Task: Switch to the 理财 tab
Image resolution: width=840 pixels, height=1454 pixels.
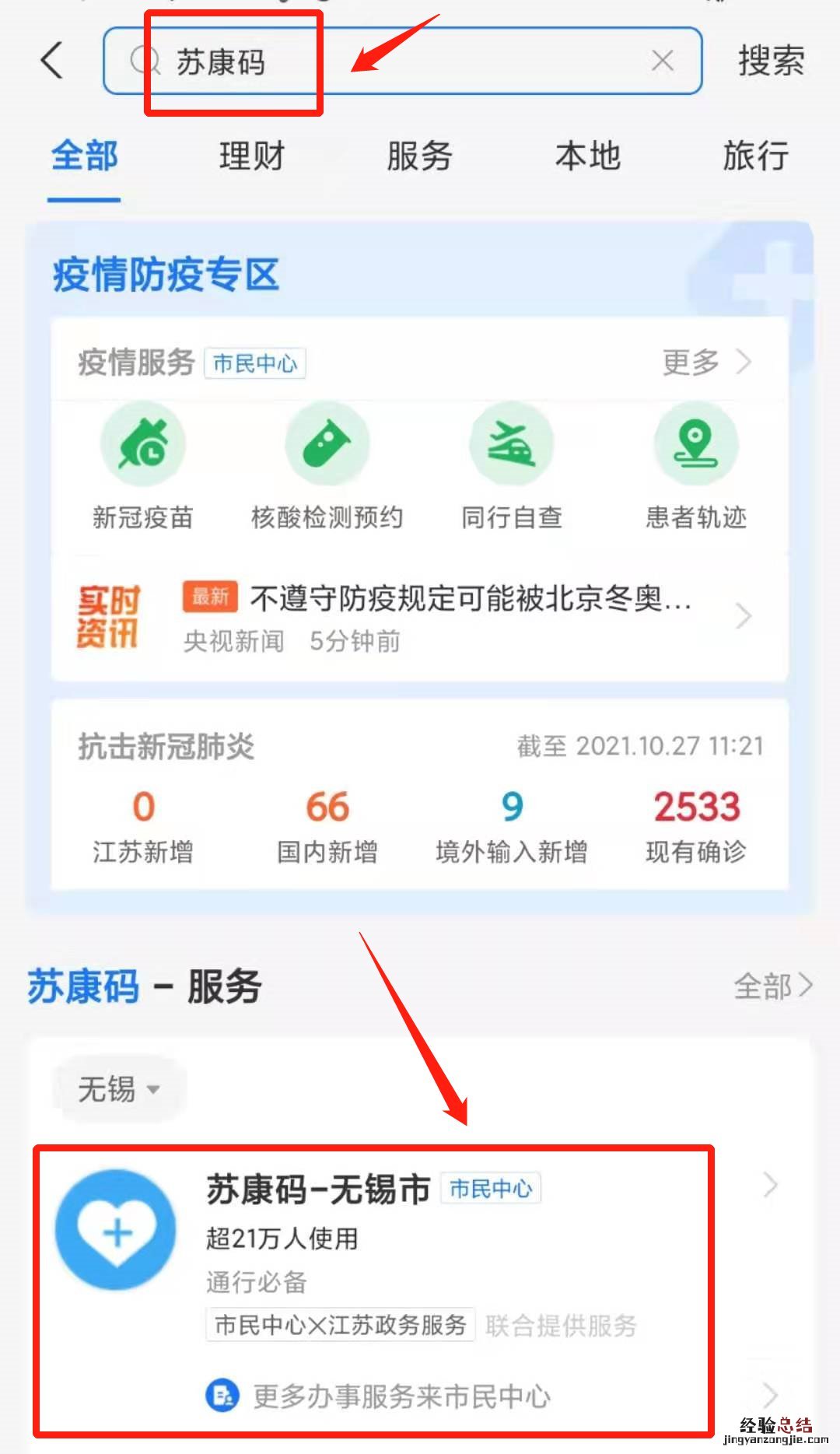Action: 252,156
